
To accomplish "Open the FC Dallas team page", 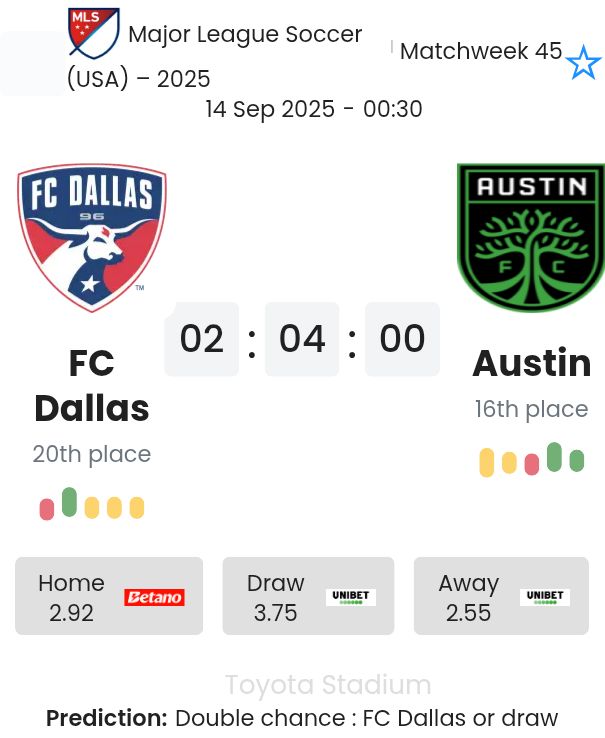I will coord(92,385).
